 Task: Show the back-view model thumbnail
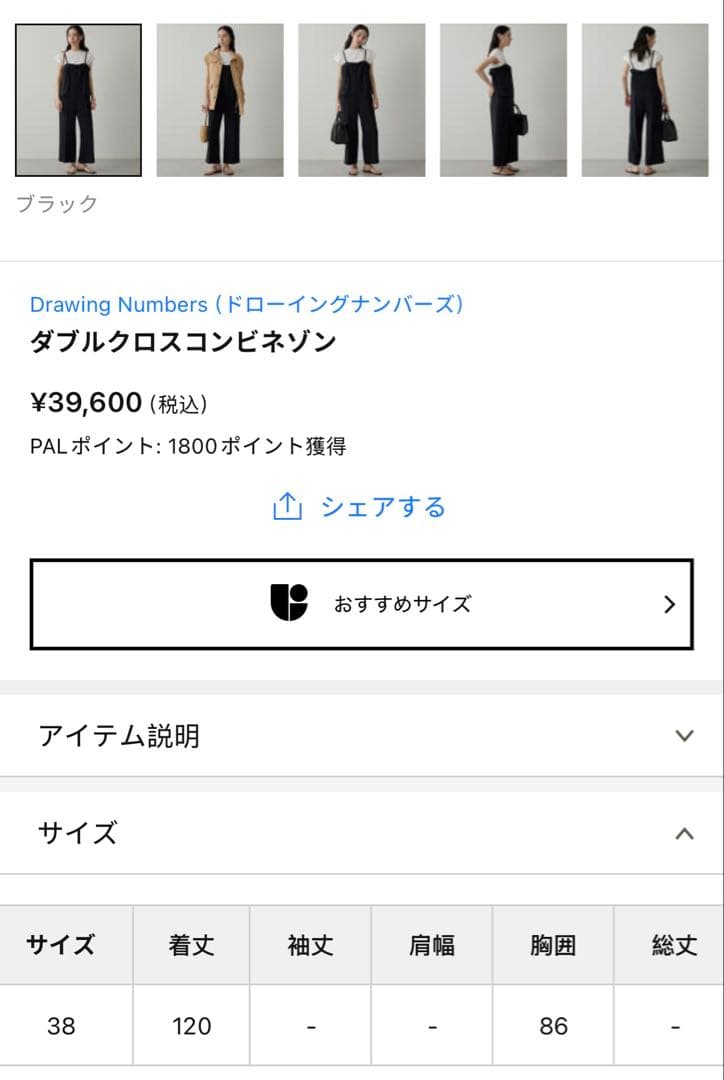coord(645,100)
